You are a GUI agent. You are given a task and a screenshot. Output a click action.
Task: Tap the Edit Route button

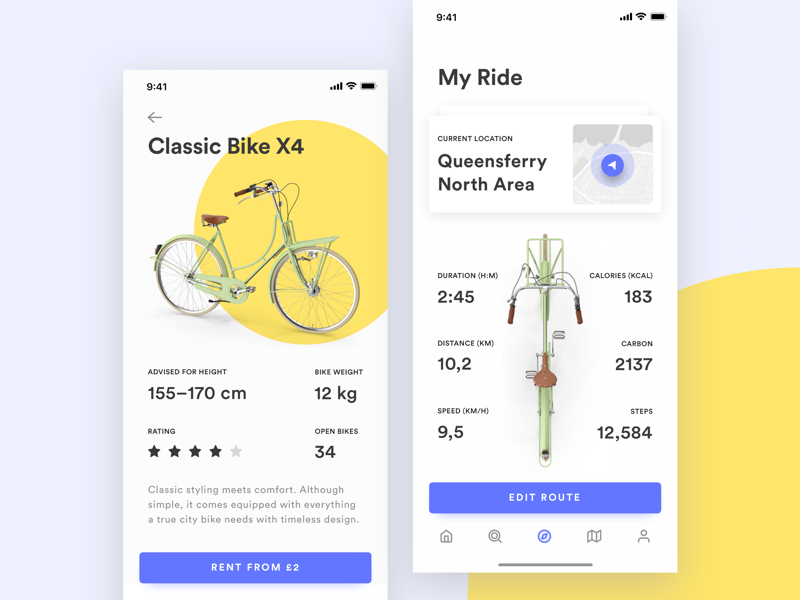click(544, 497)
